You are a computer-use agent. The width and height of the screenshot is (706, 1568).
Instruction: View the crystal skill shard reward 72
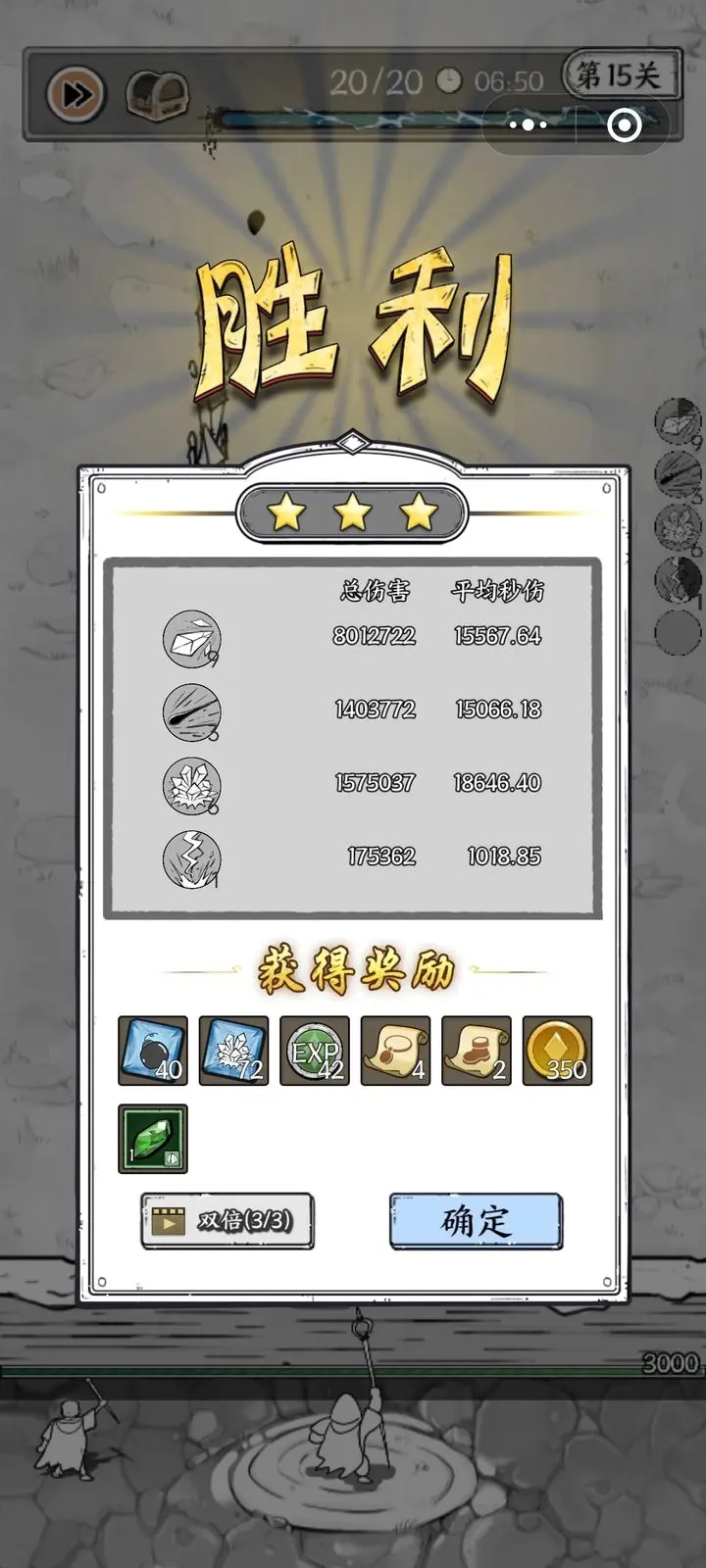(233, 1051)
